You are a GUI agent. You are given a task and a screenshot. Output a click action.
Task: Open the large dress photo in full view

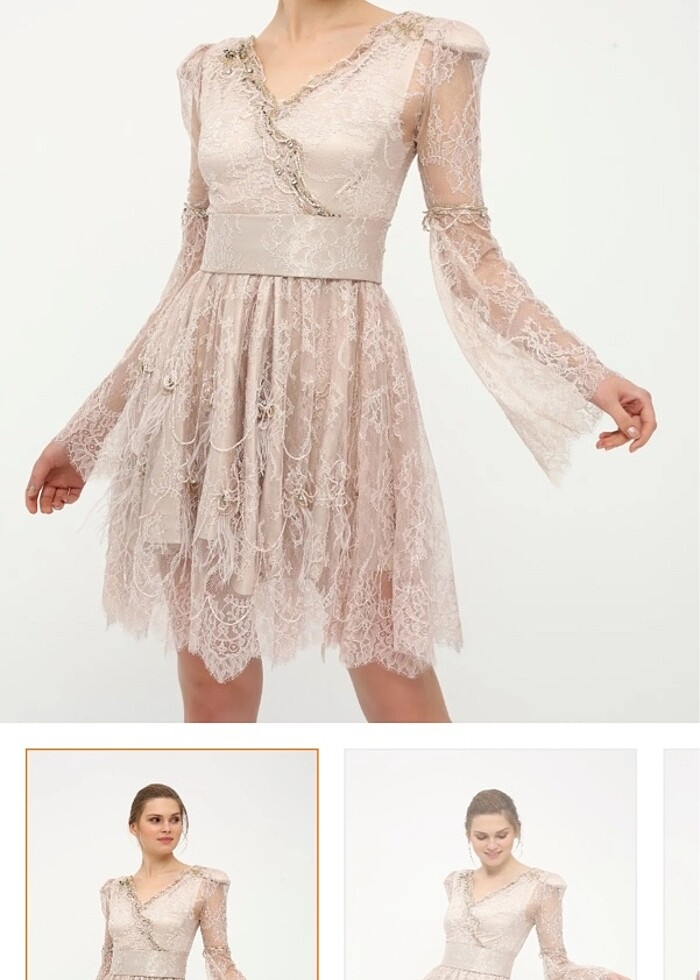click(x=350, y=360)
